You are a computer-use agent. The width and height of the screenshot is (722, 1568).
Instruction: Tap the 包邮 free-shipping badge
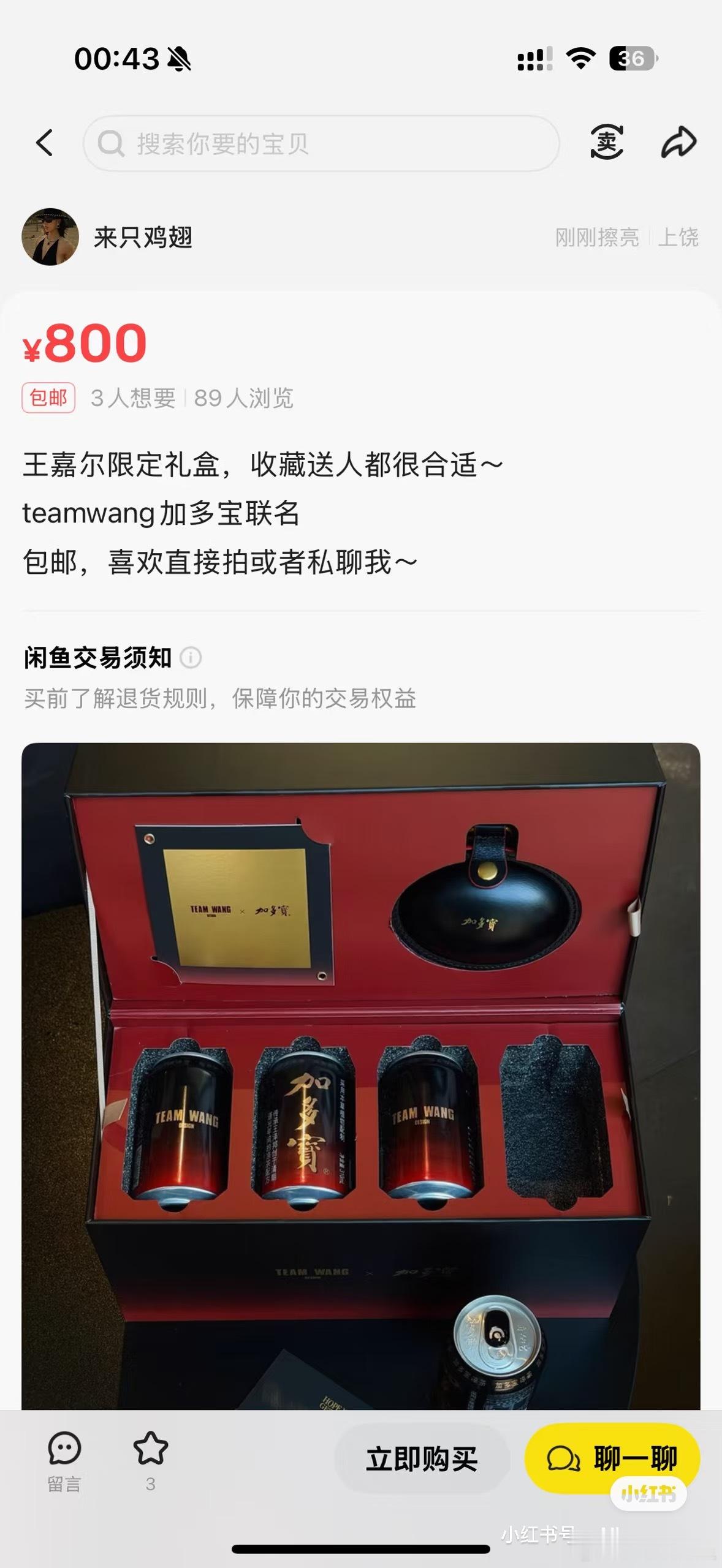(x=47, y=398)
